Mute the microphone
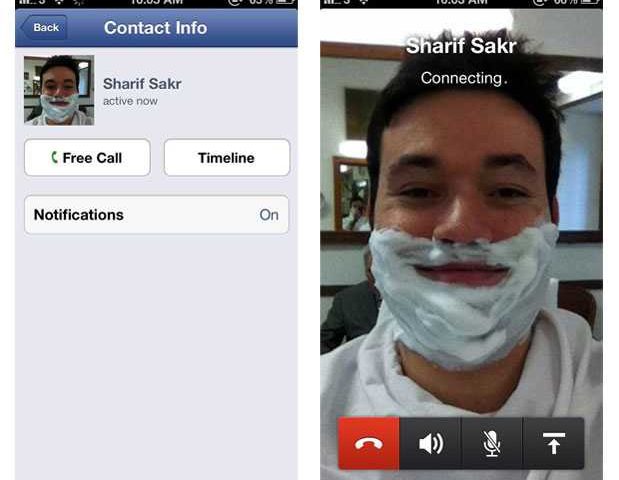 492,443
